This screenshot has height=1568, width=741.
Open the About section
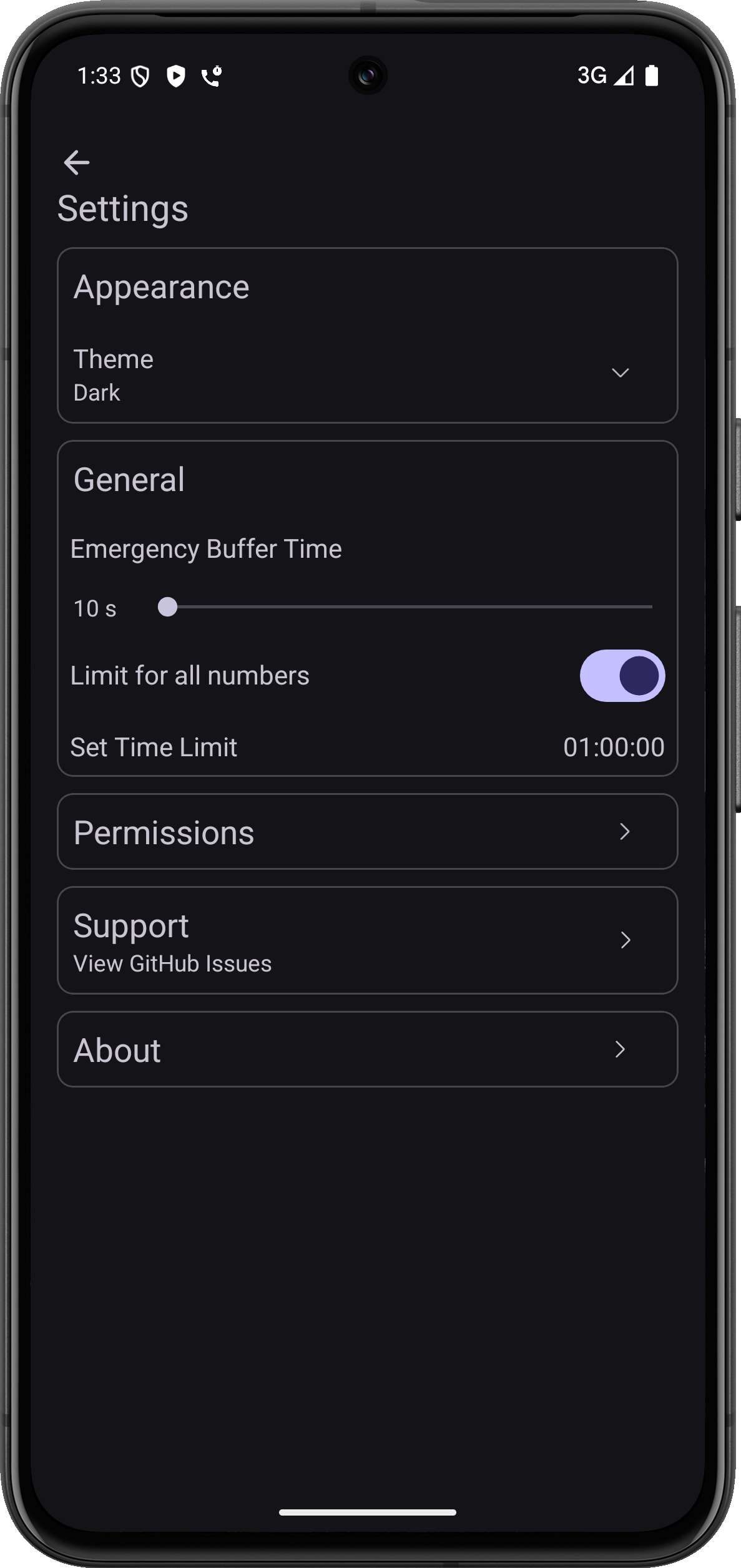pos(367,1049)
